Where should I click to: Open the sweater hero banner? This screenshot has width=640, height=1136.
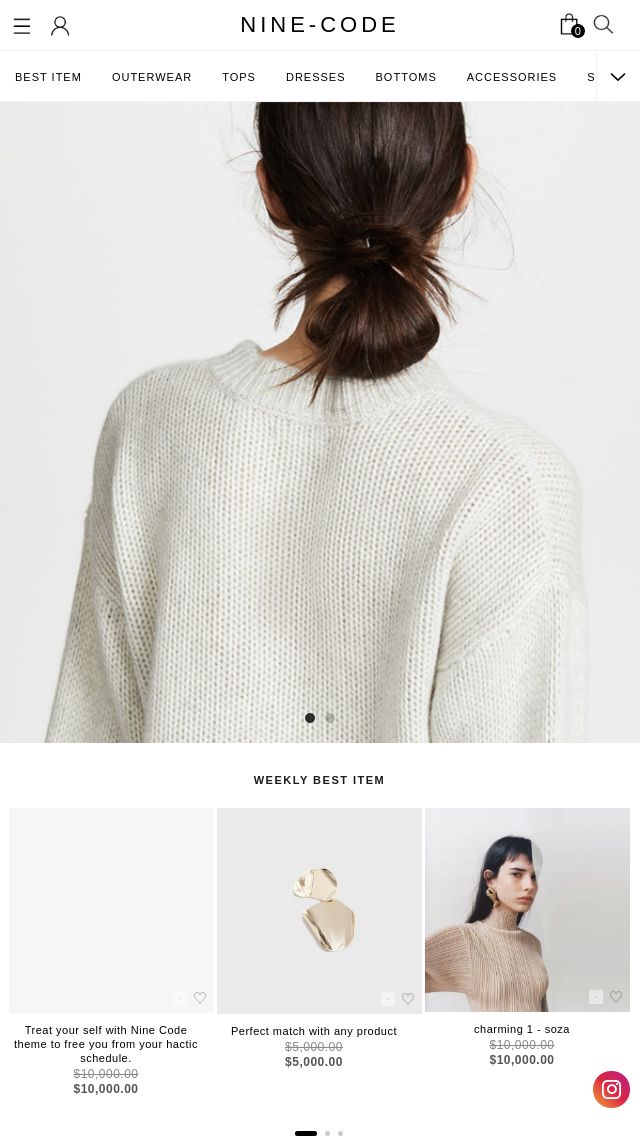(x=320, y=420)
